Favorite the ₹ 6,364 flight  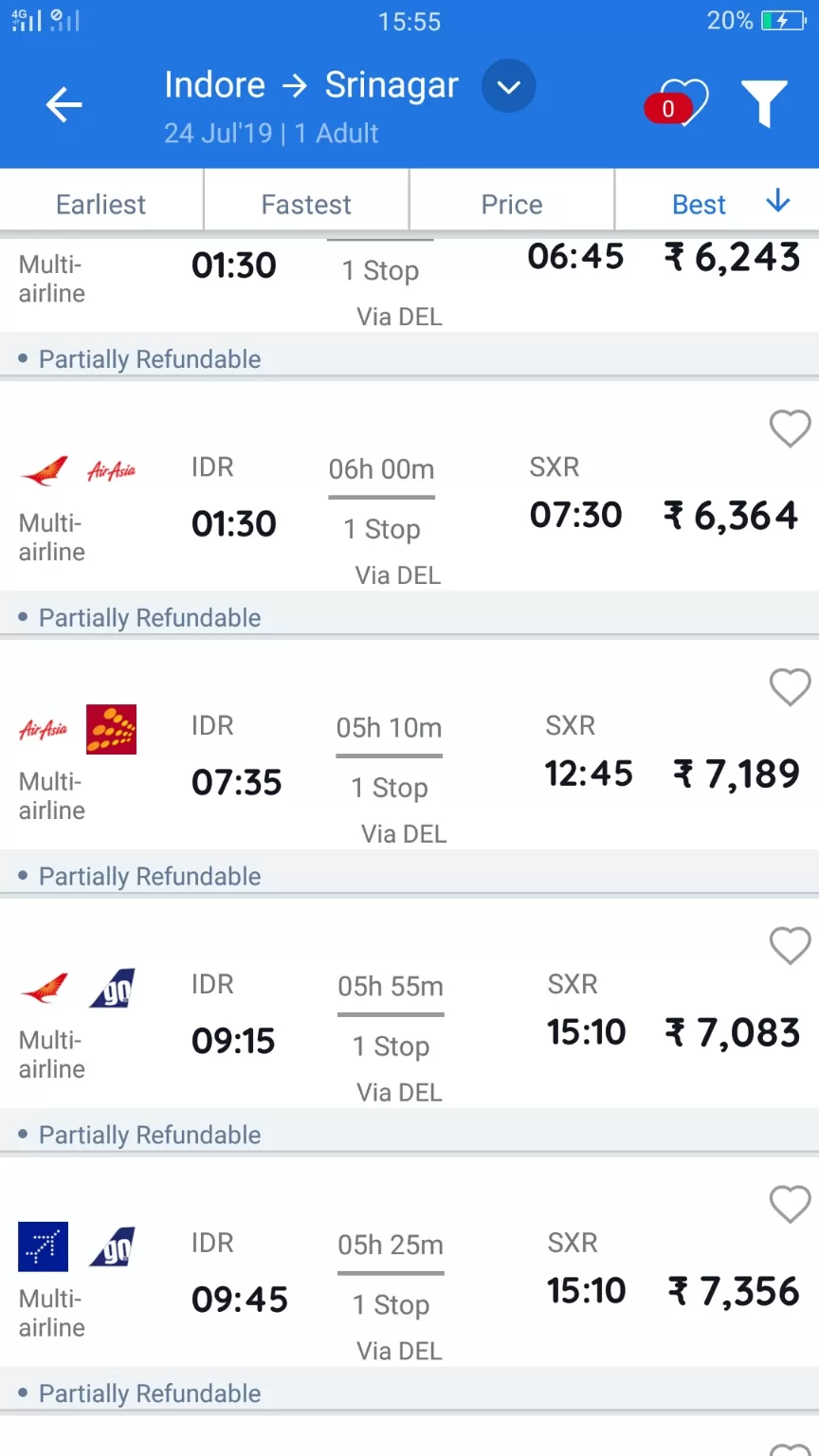click(790, 428)
